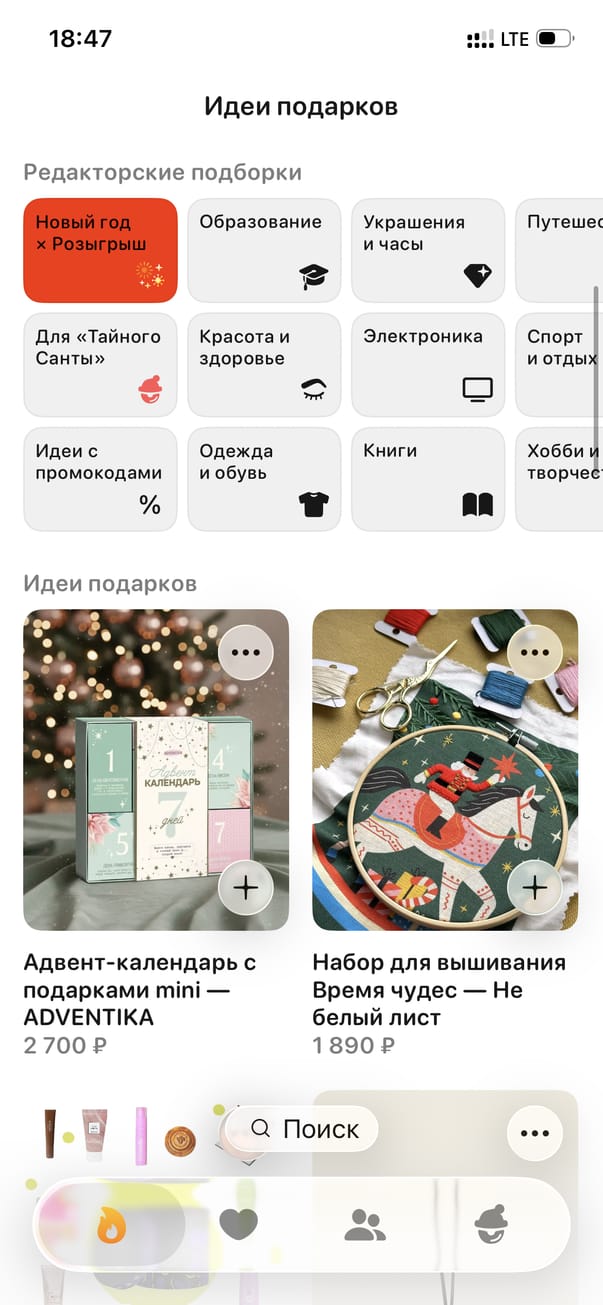Choose the «Для Тайного Санты» collection
This screenshot has width=603, height=1305.
coord(100,364)
